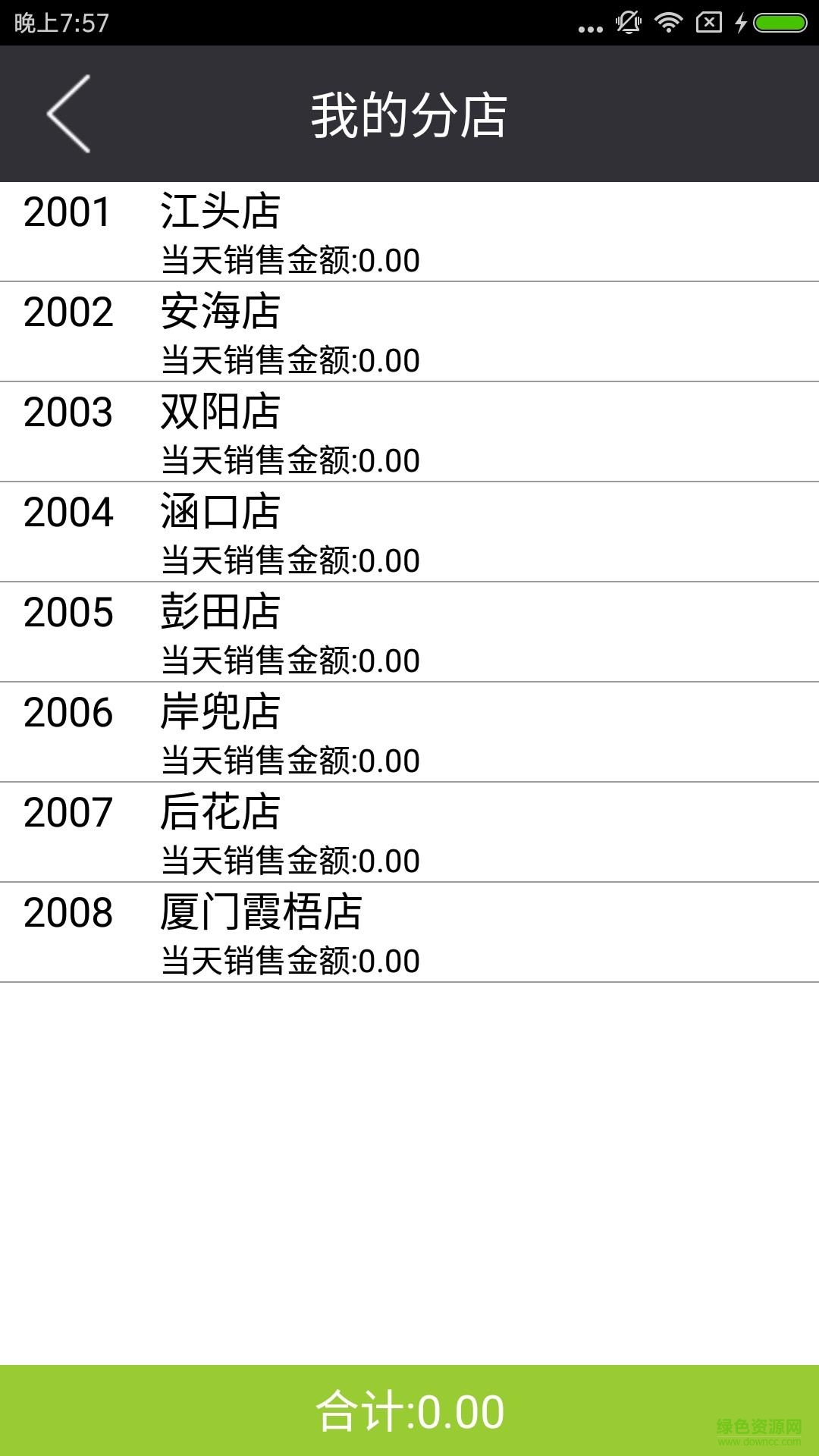Tap branch 2005 彭田店

tap(409, 632)
